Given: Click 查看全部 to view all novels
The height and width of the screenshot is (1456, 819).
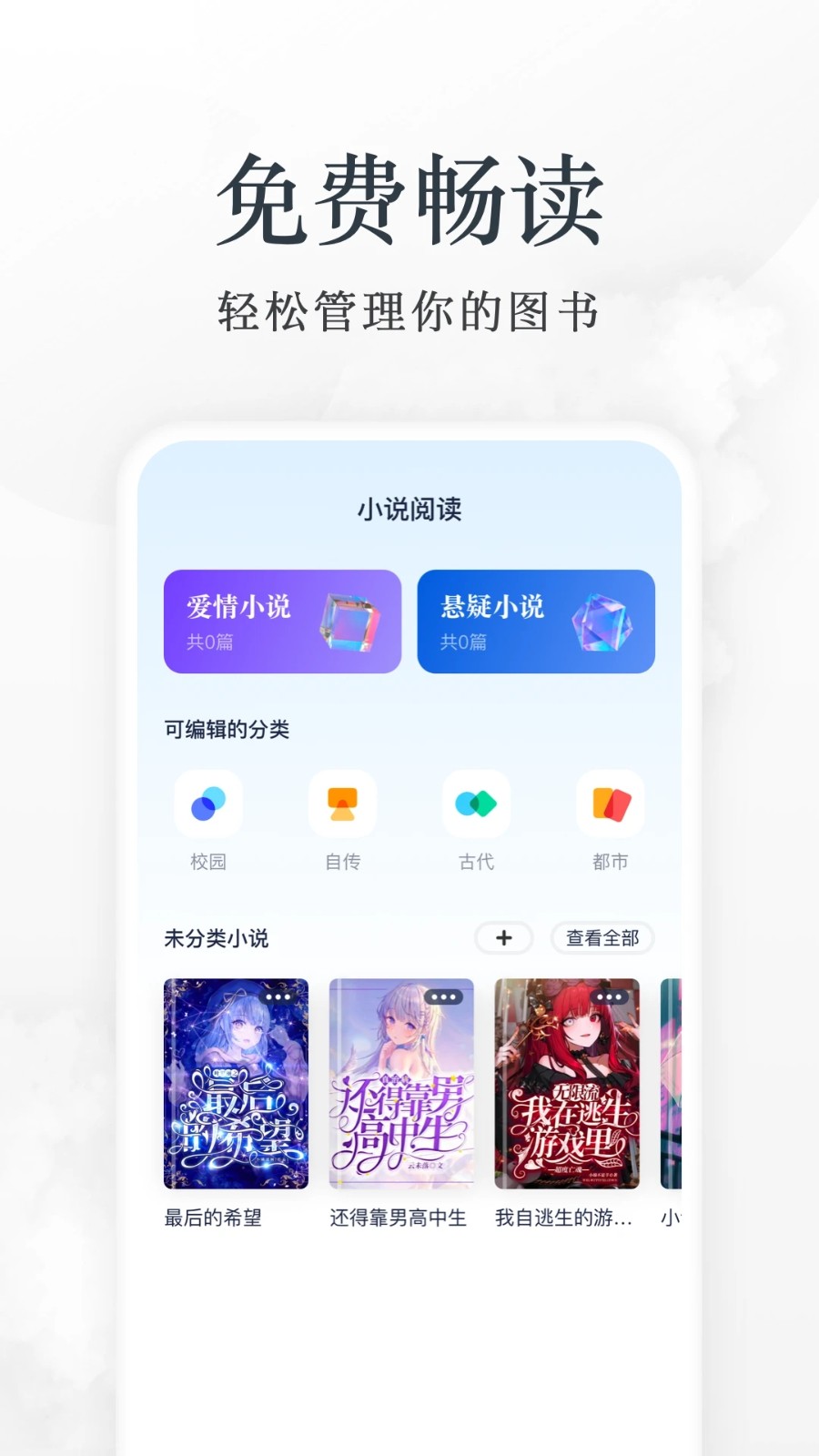Looking at the screenshot, I should pos(602,937).
